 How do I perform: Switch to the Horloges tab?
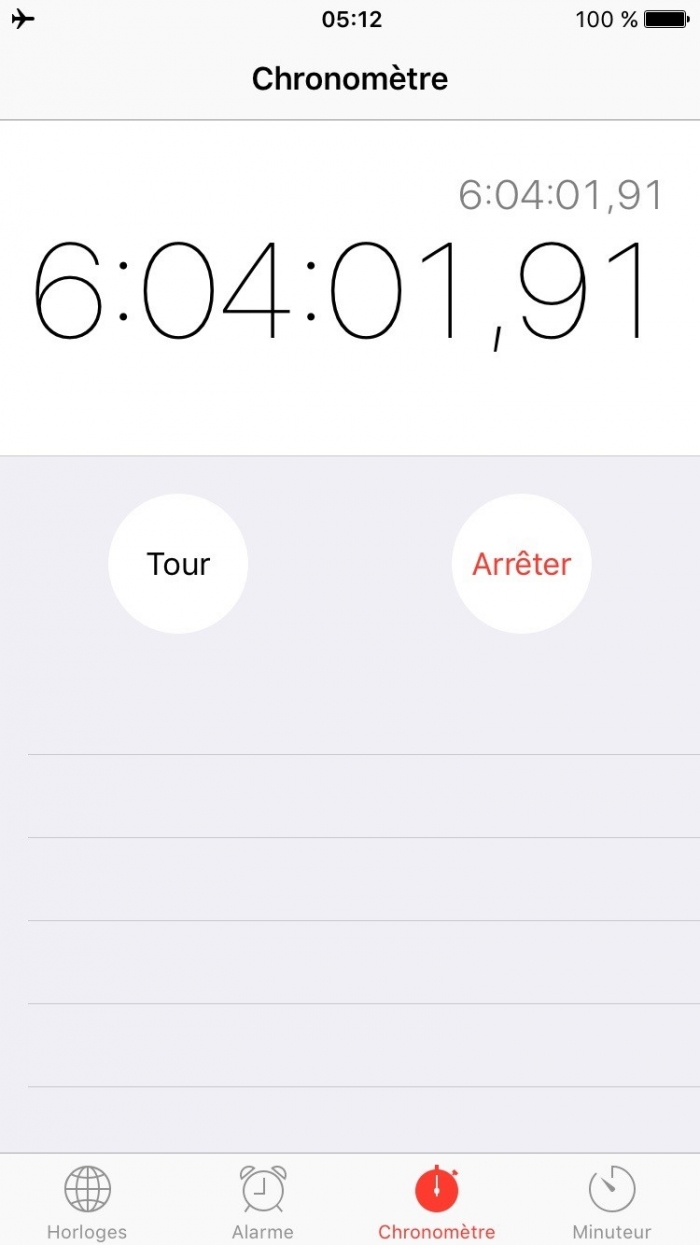[87, 1201]
